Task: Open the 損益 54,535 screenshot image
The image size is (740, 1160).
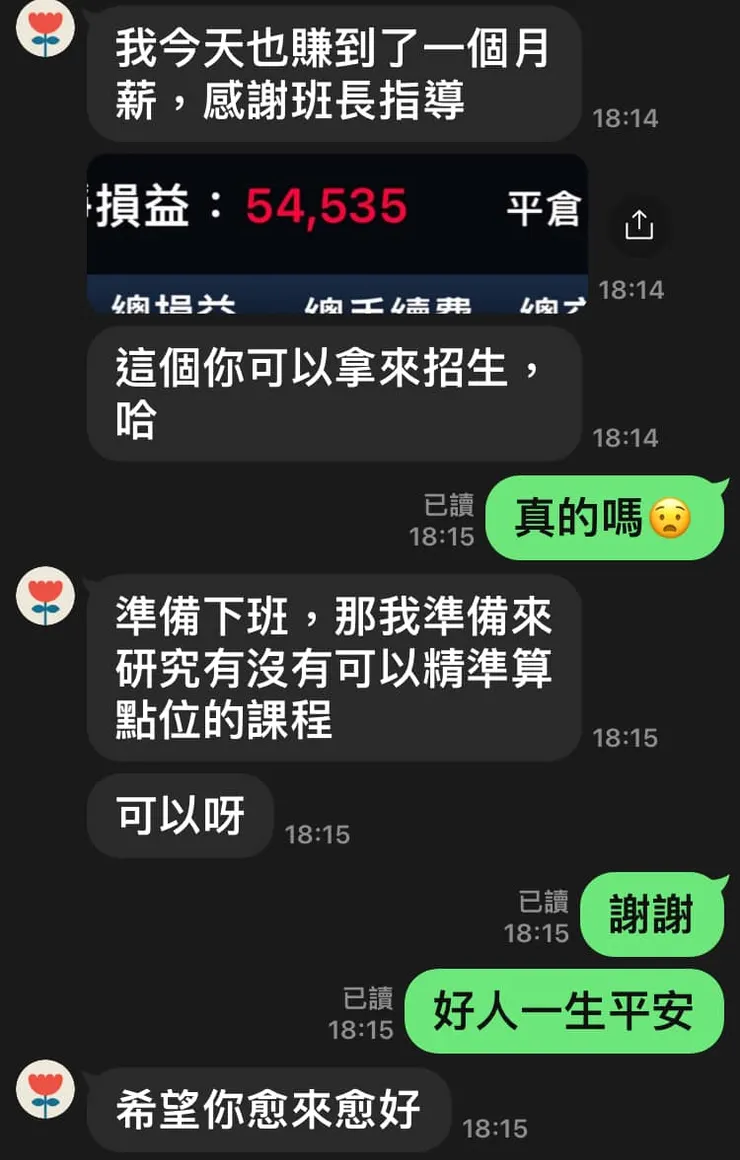Action: click(335, 235)
